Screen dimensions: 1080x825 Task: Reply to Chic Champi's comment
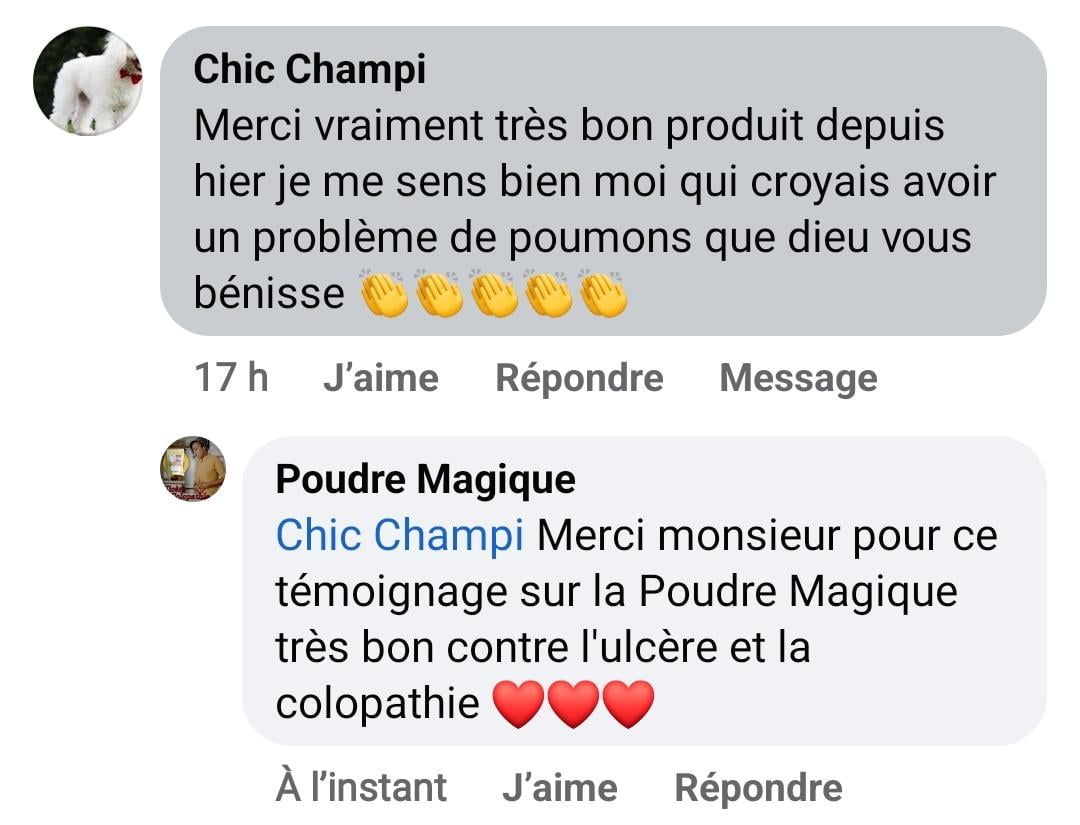[579, 378]
